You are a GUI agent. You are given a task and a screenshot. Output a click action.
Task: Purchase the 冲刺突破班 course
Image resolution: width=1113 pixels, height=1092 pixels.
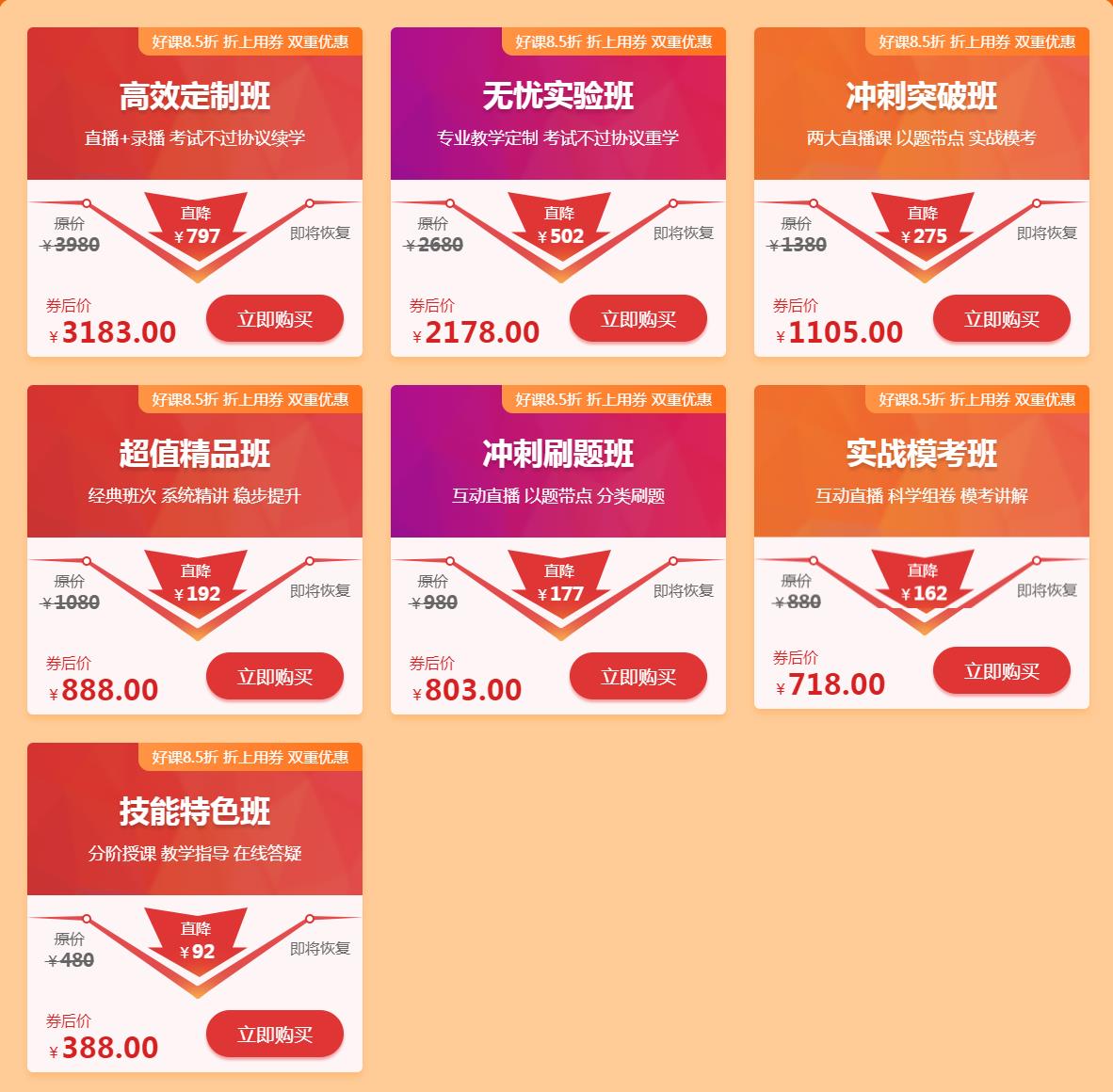tap(1001, 318)
